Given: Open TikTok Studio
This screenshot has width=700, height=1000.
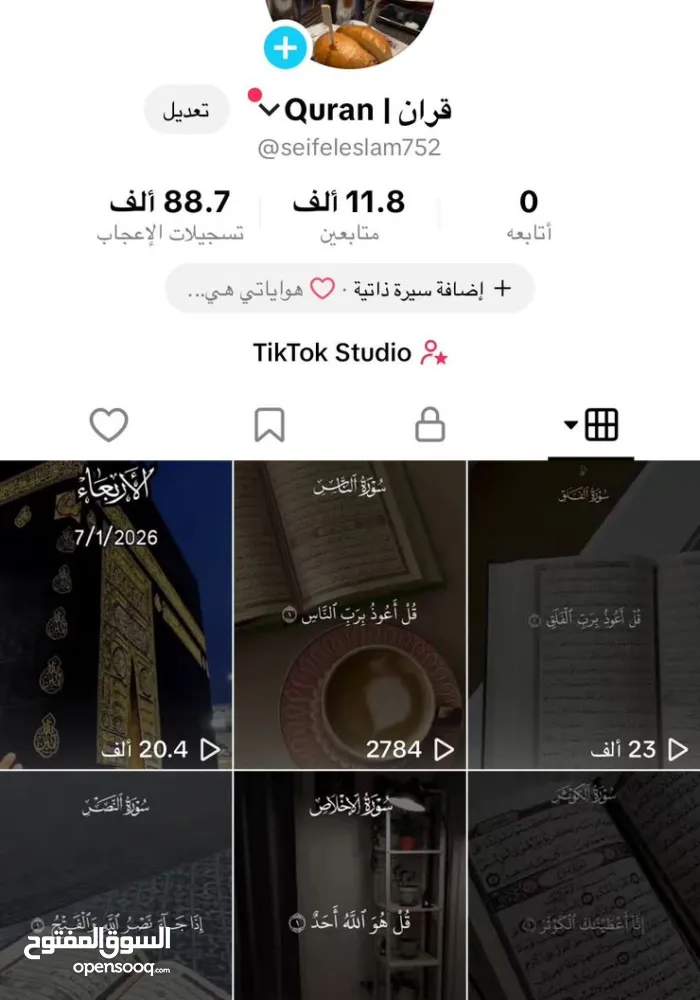Looking at the screenshot, I should coord(349,352).
